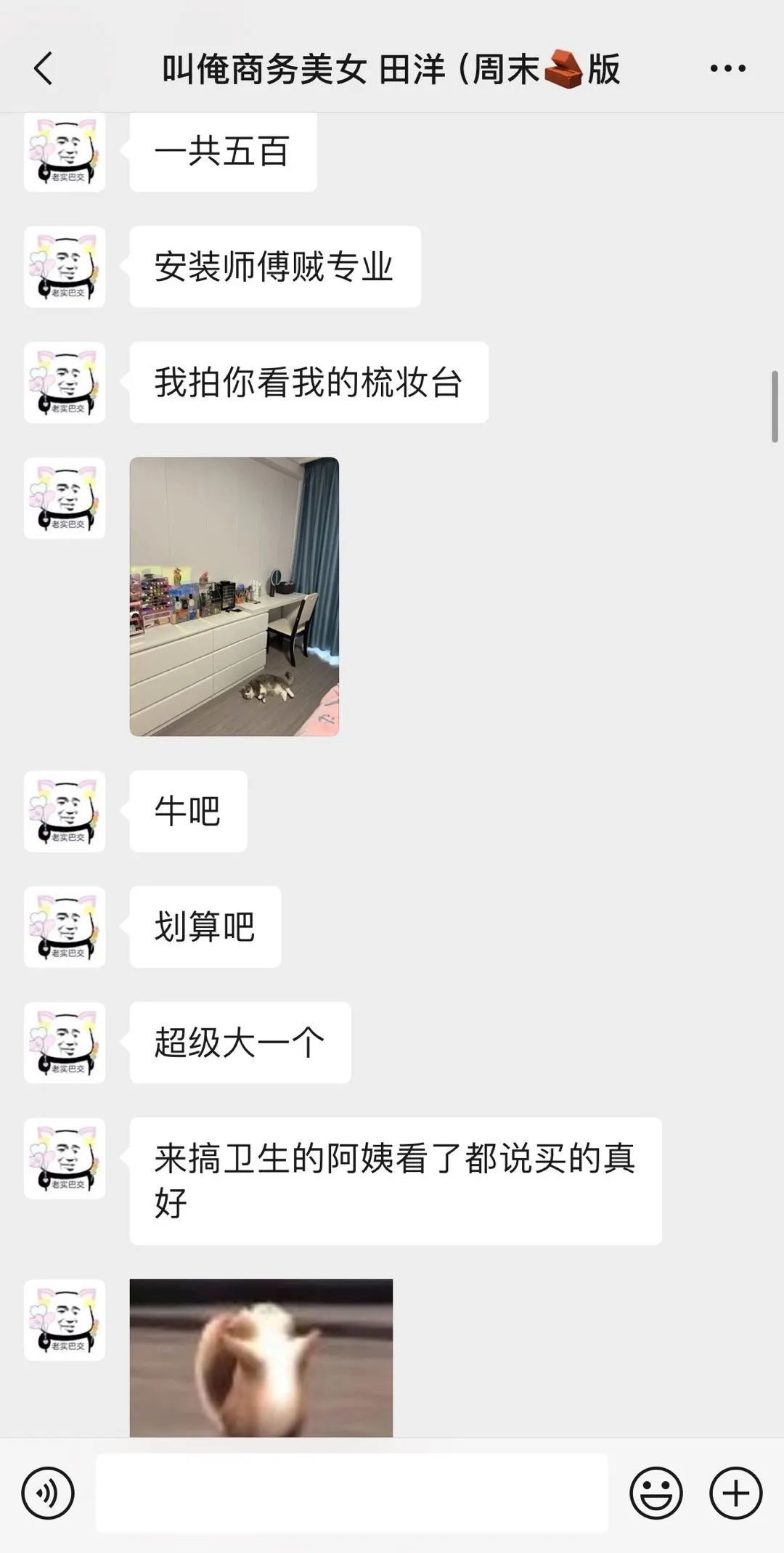Switch to voice message input
Image resolution: width=784 pixels, height=1553 pixels.
click(48, 1493)
